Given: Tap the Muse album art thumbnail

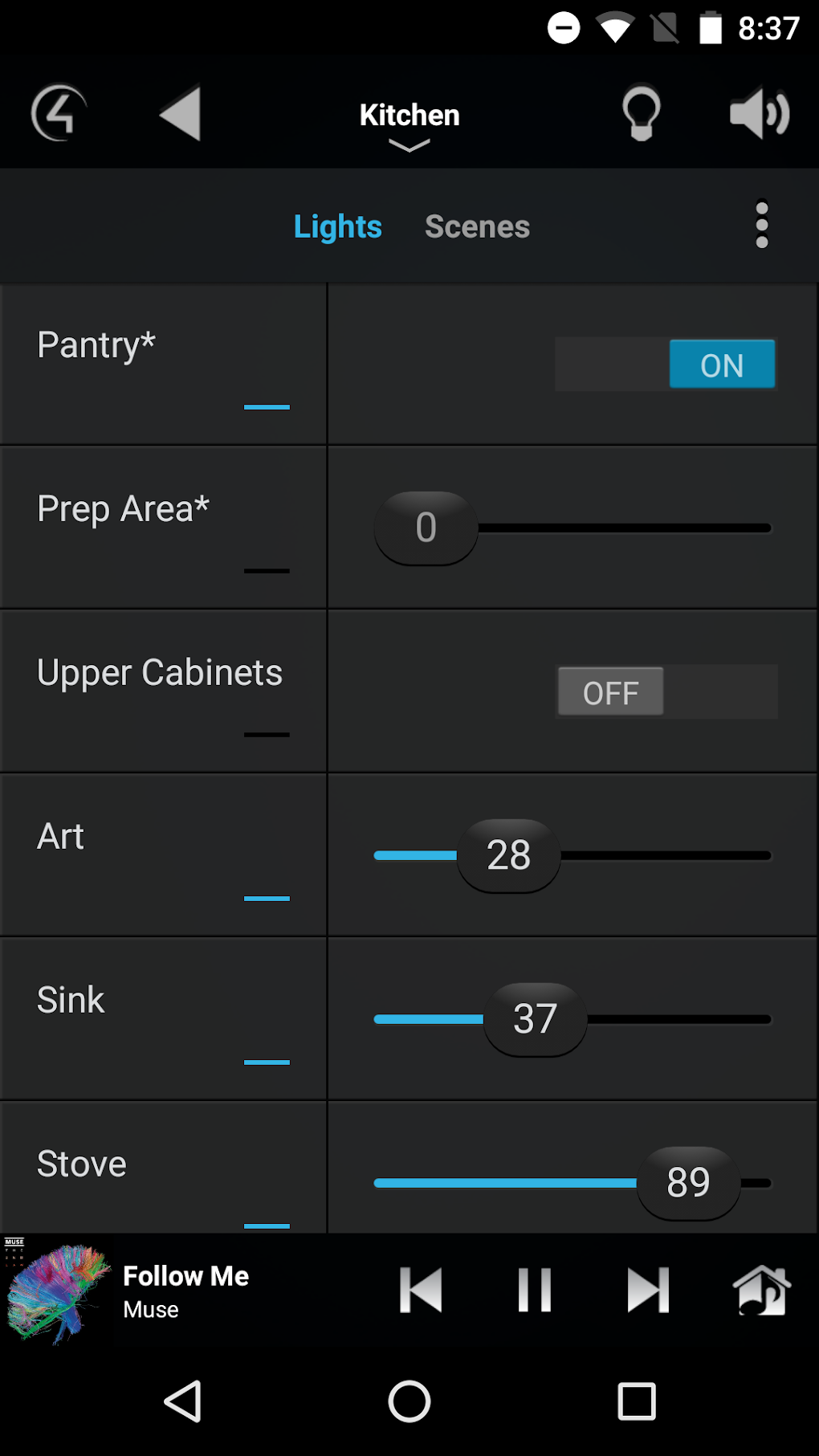Looking at the screenshot, I should [58, 1291].
